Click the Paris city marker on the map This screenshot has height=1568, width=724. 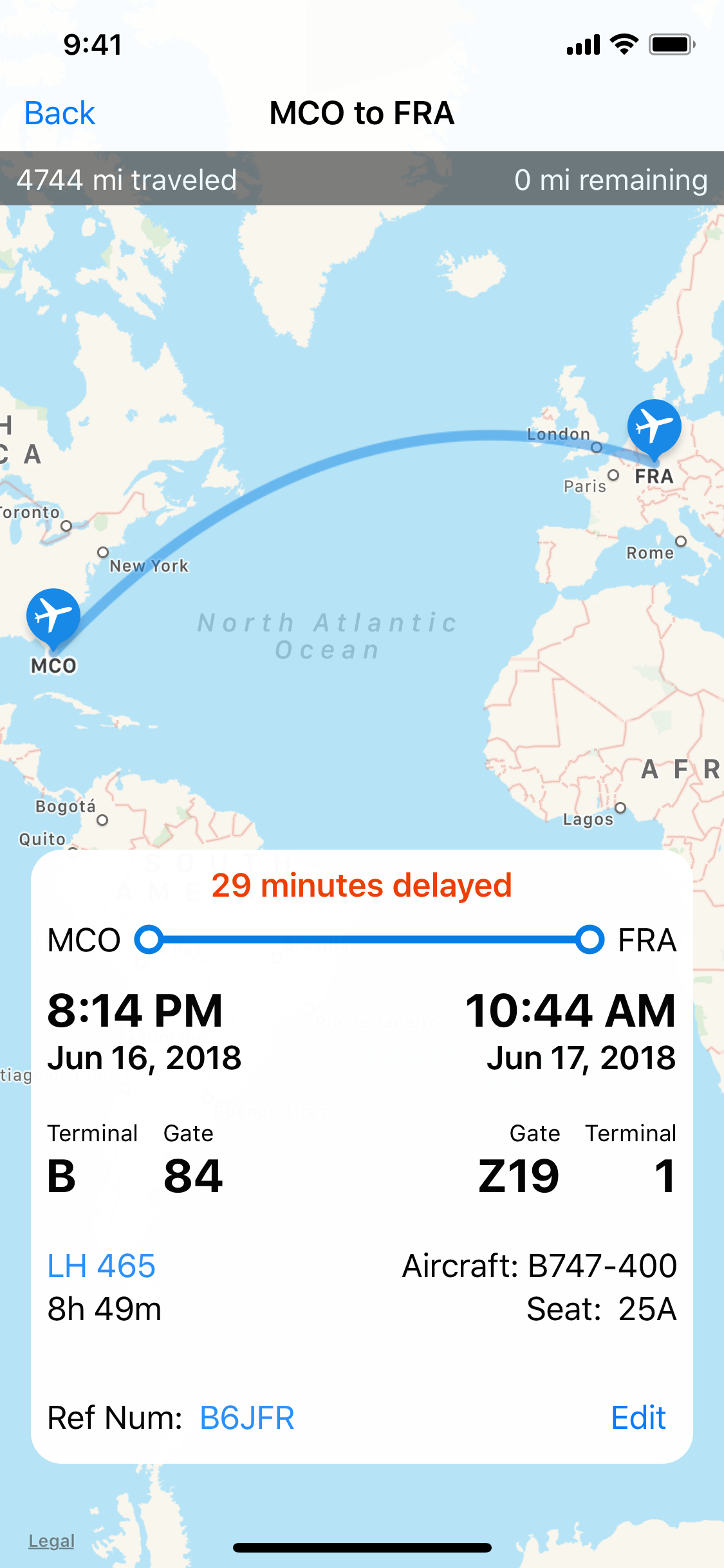[x=613, y=475]
